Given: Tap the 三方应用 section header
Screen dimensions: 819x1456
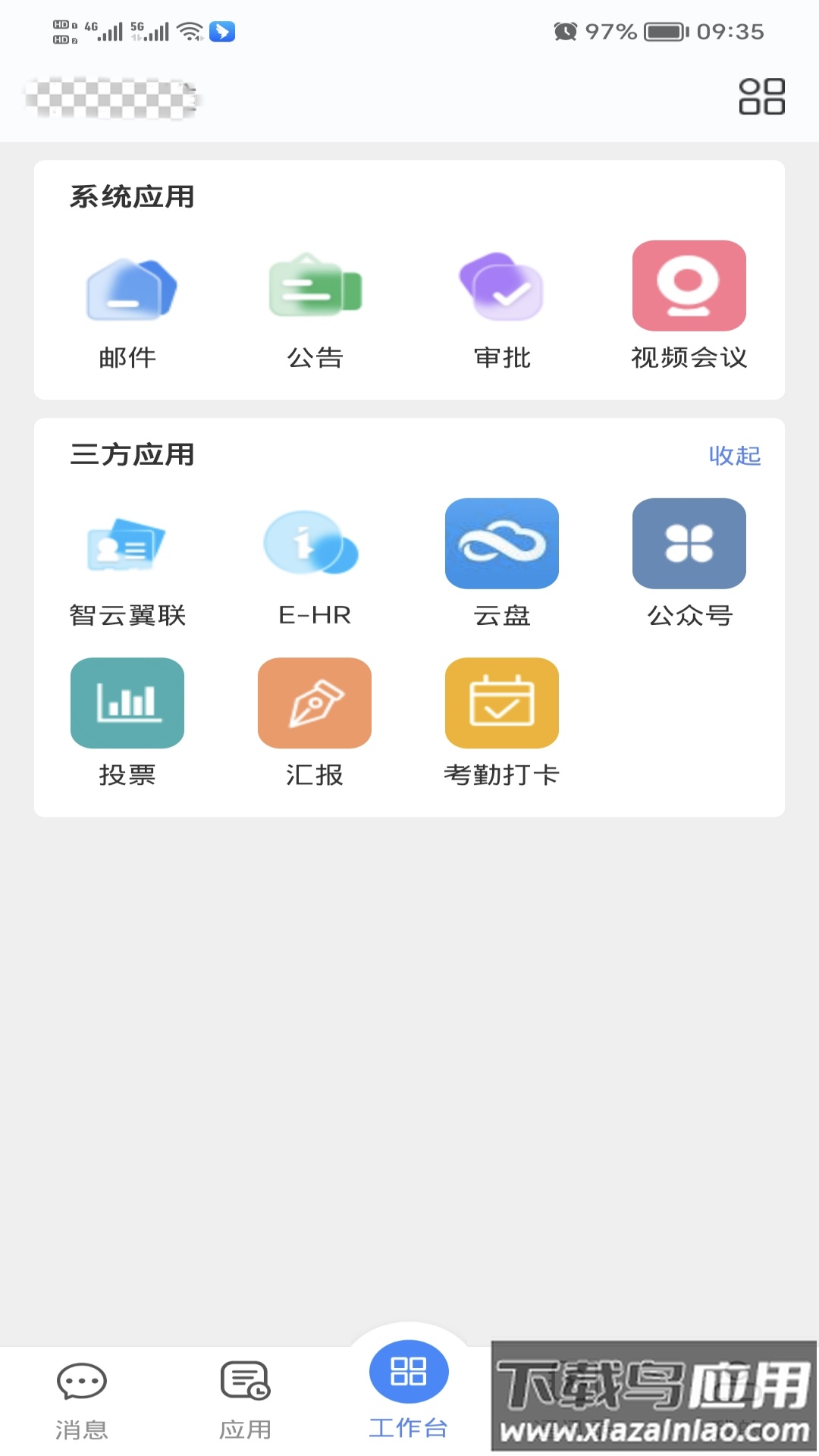Looking at the screenshot, I should point(130,456).
